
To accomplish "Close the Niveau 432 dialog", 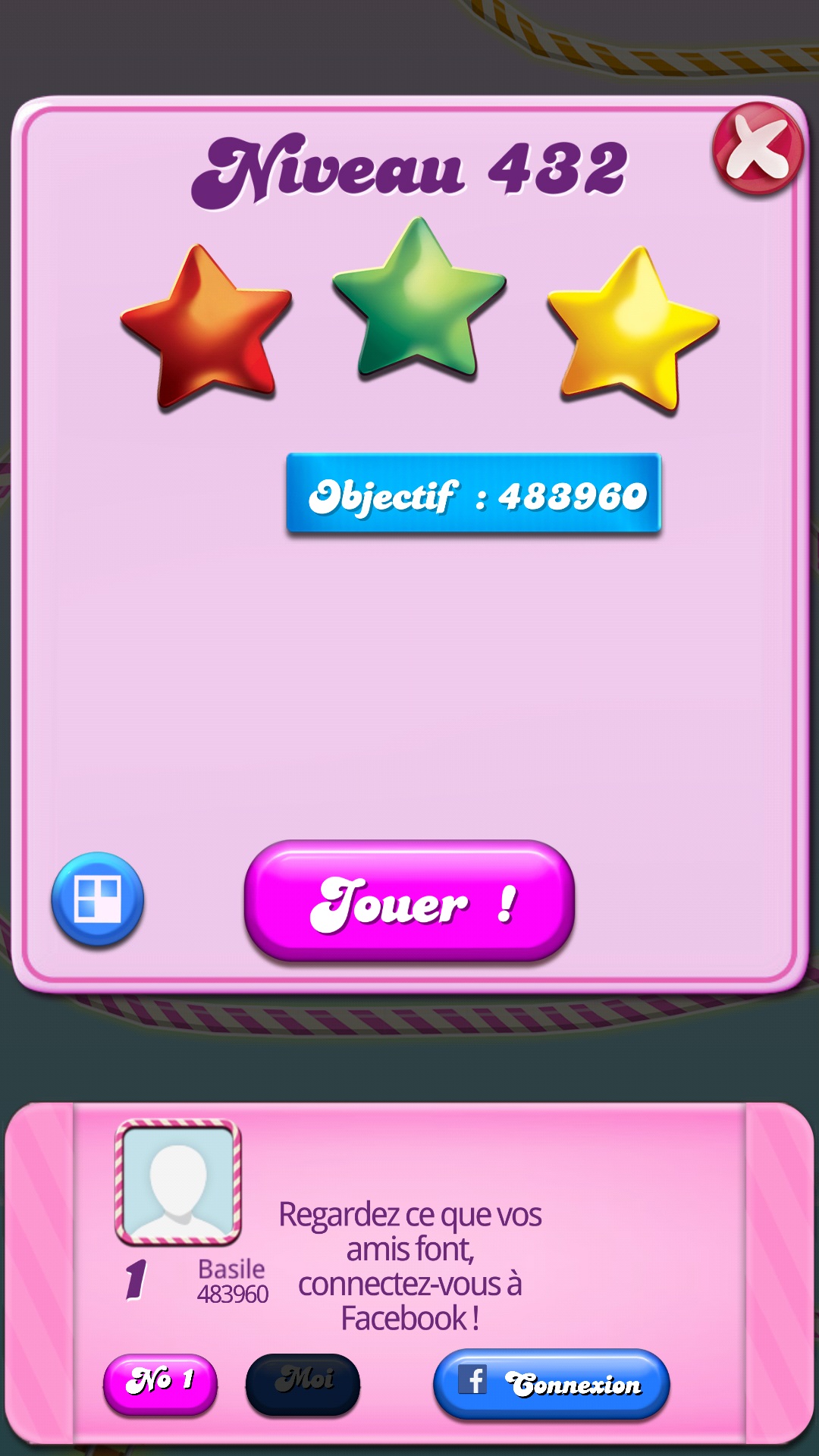I will coord(758,148).
